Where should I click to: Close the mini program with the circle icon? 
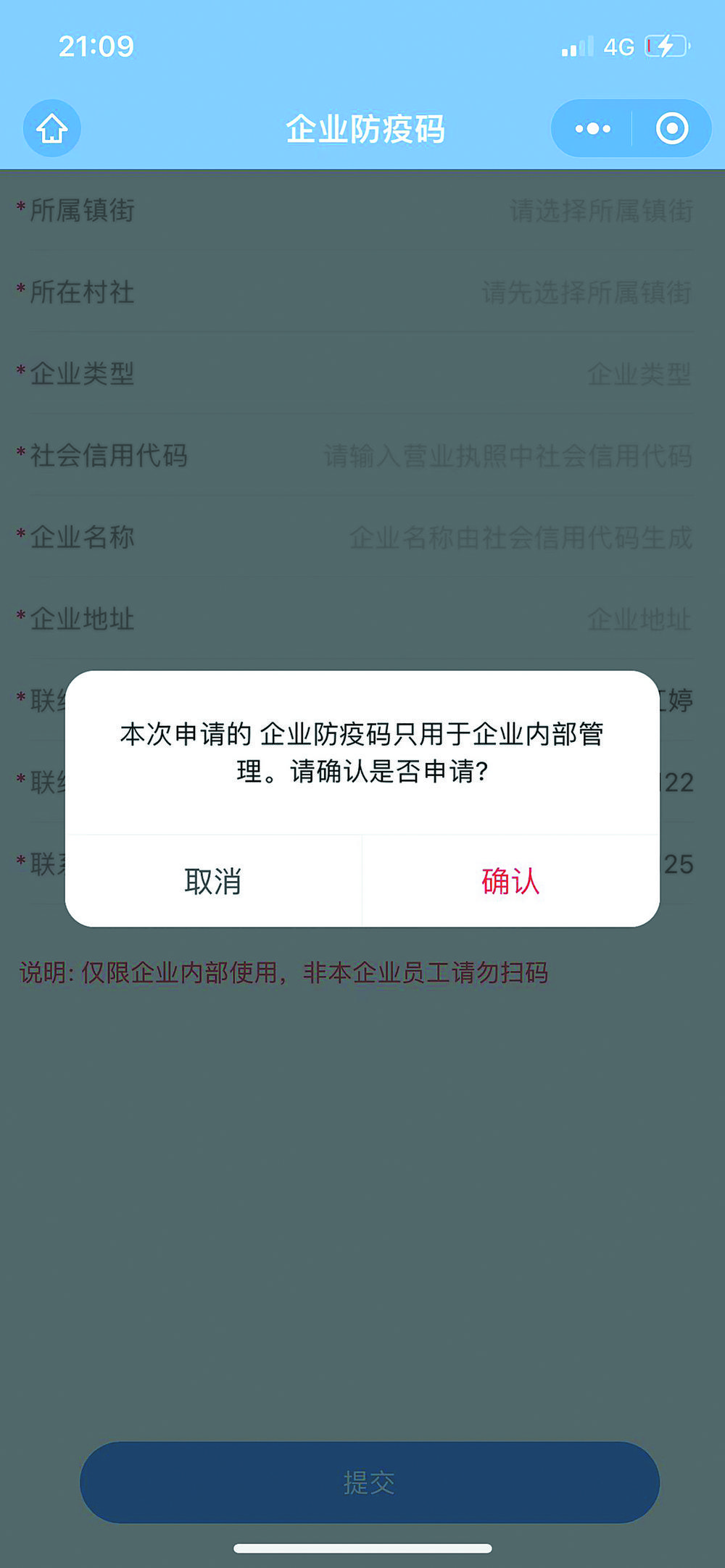coord(672,129)
